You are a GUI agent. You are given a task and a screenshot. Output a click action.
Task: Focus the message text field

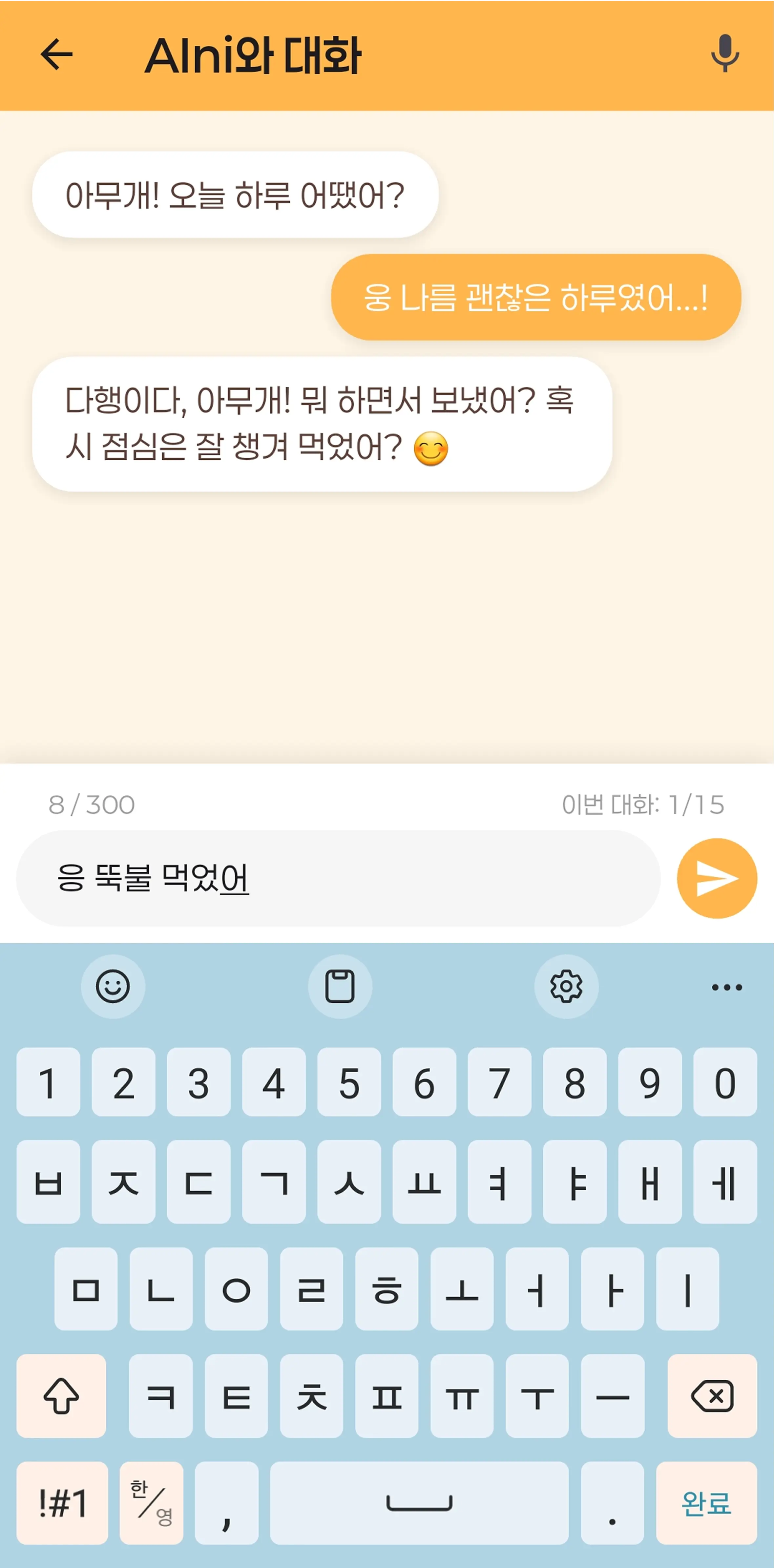pos(338,878)
